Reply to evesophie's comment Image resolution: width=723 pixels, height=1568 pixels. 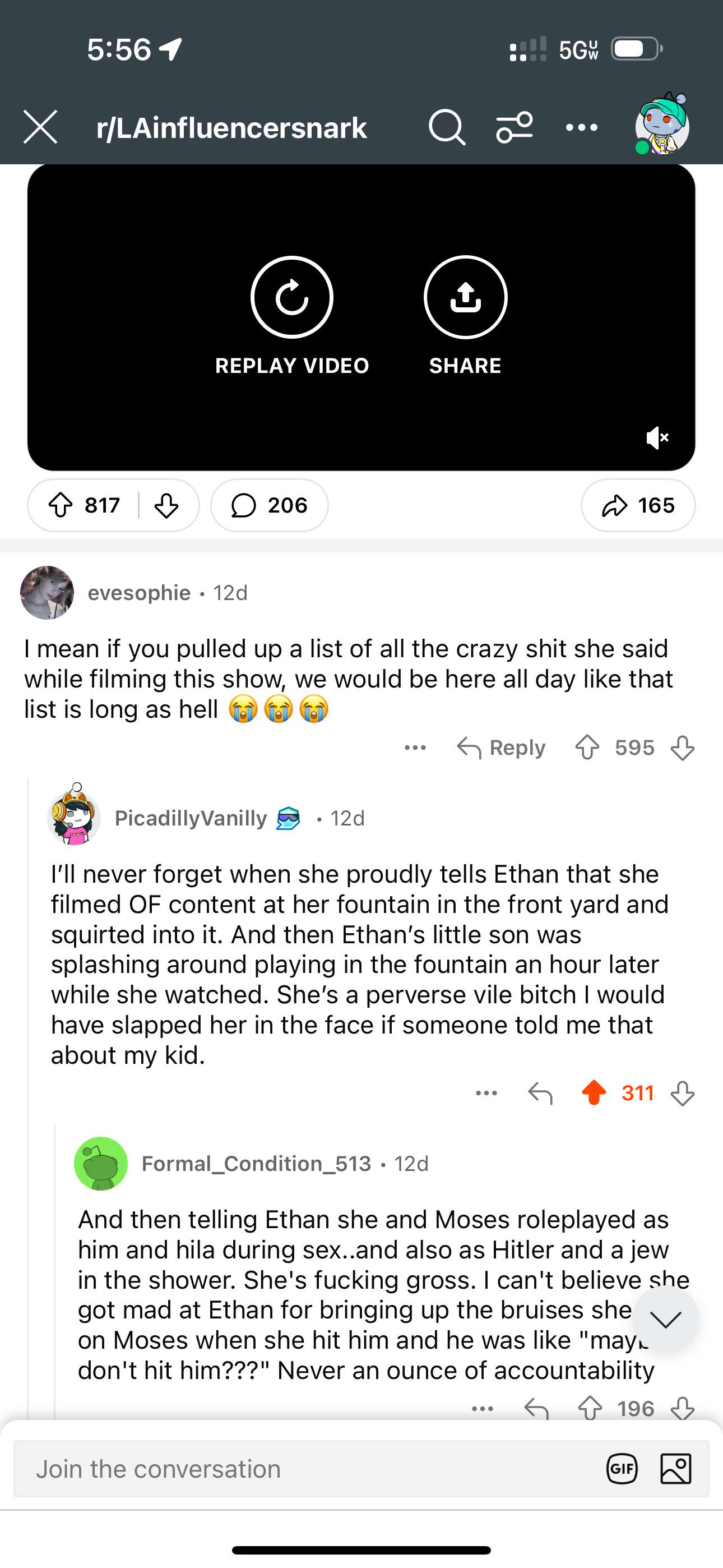tap(502, 748)
